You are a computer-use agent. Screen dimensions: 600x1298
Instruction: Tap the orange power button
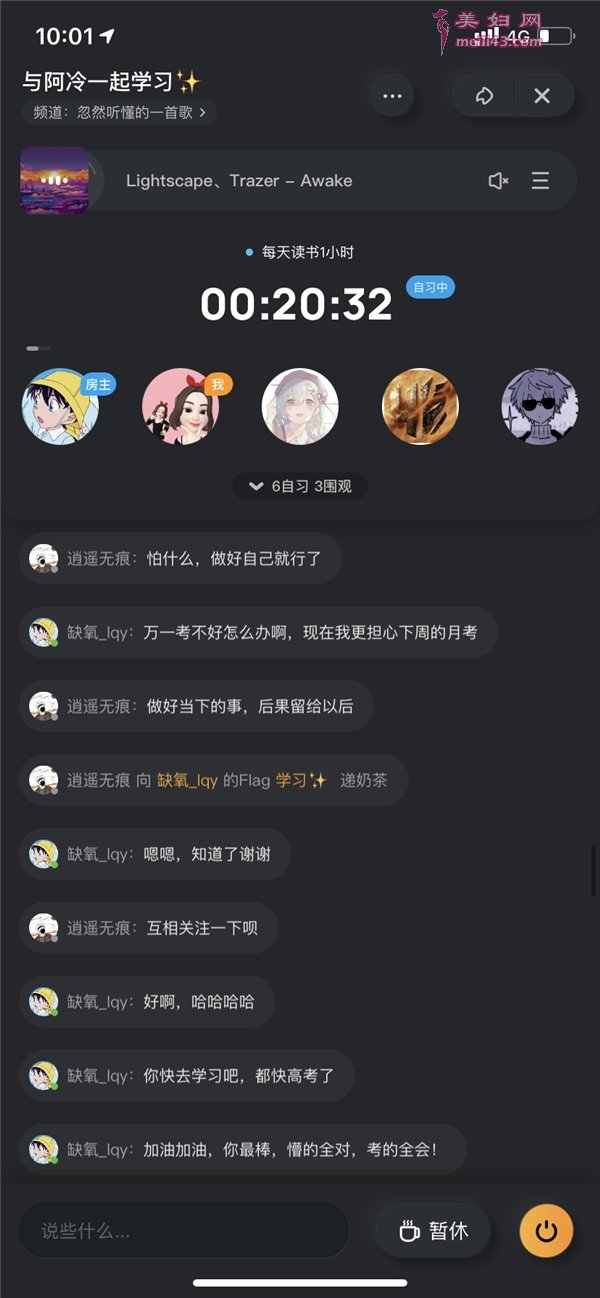pos(546,1231)
